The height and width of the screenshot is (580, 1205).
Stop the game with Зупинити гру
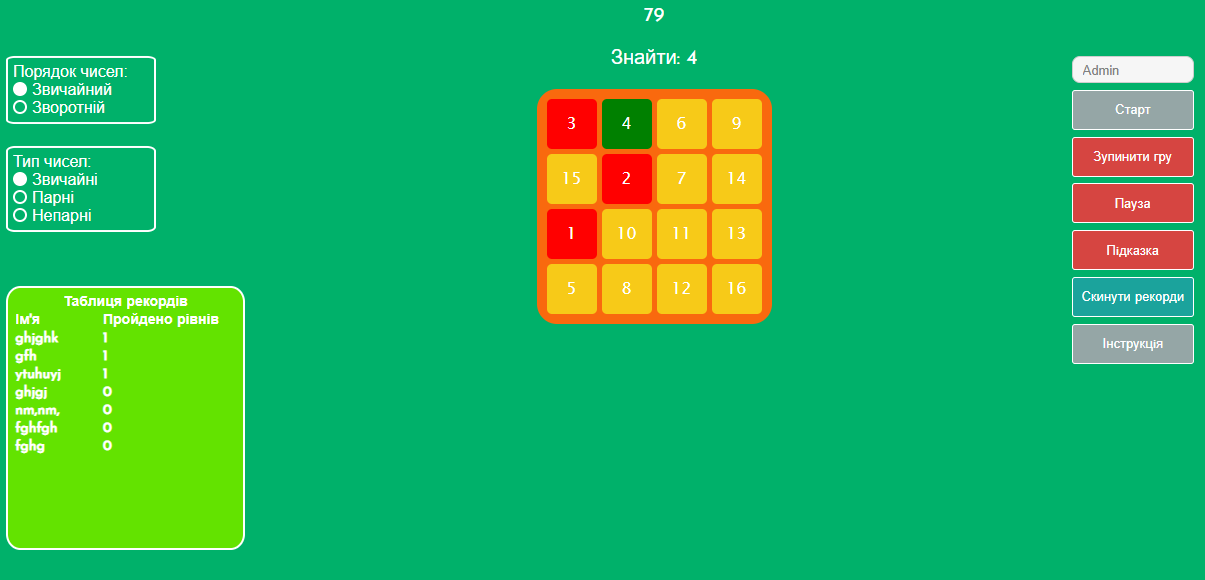(1132, 157)
